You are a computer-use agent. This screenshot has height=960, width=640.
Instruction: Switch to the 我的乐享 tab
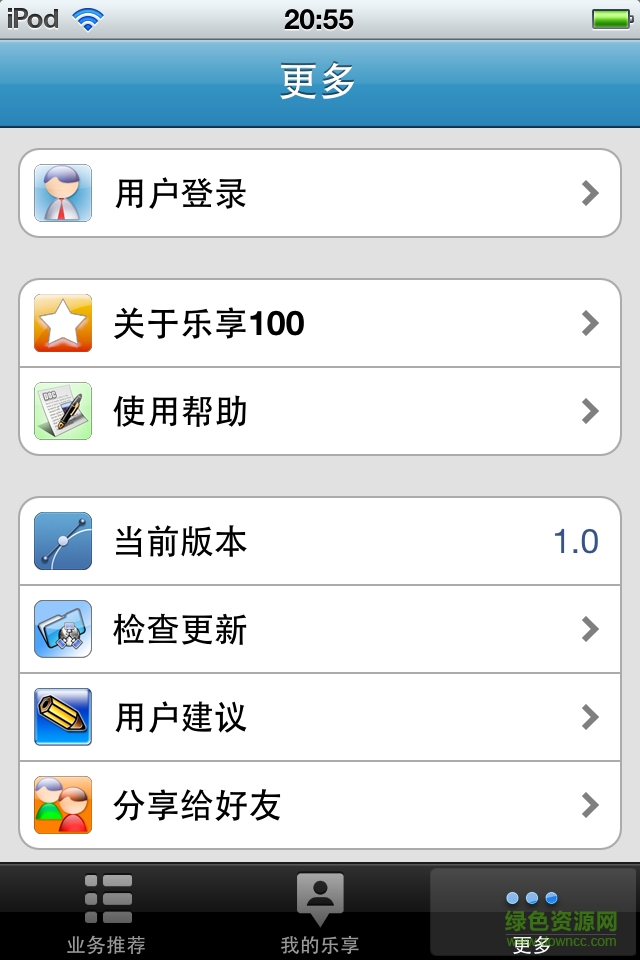pyautogui.click(x=320, y=912)
